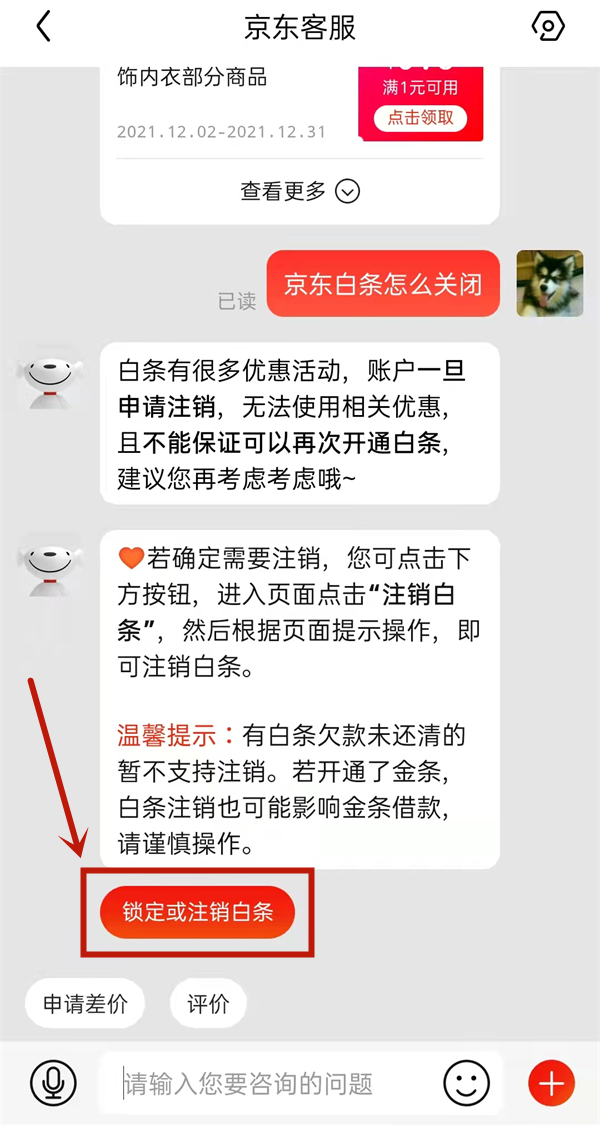Viewport: 600px width, 1130px height.
Task: Open the emoji picker
Action: (x=467, y=1083)
